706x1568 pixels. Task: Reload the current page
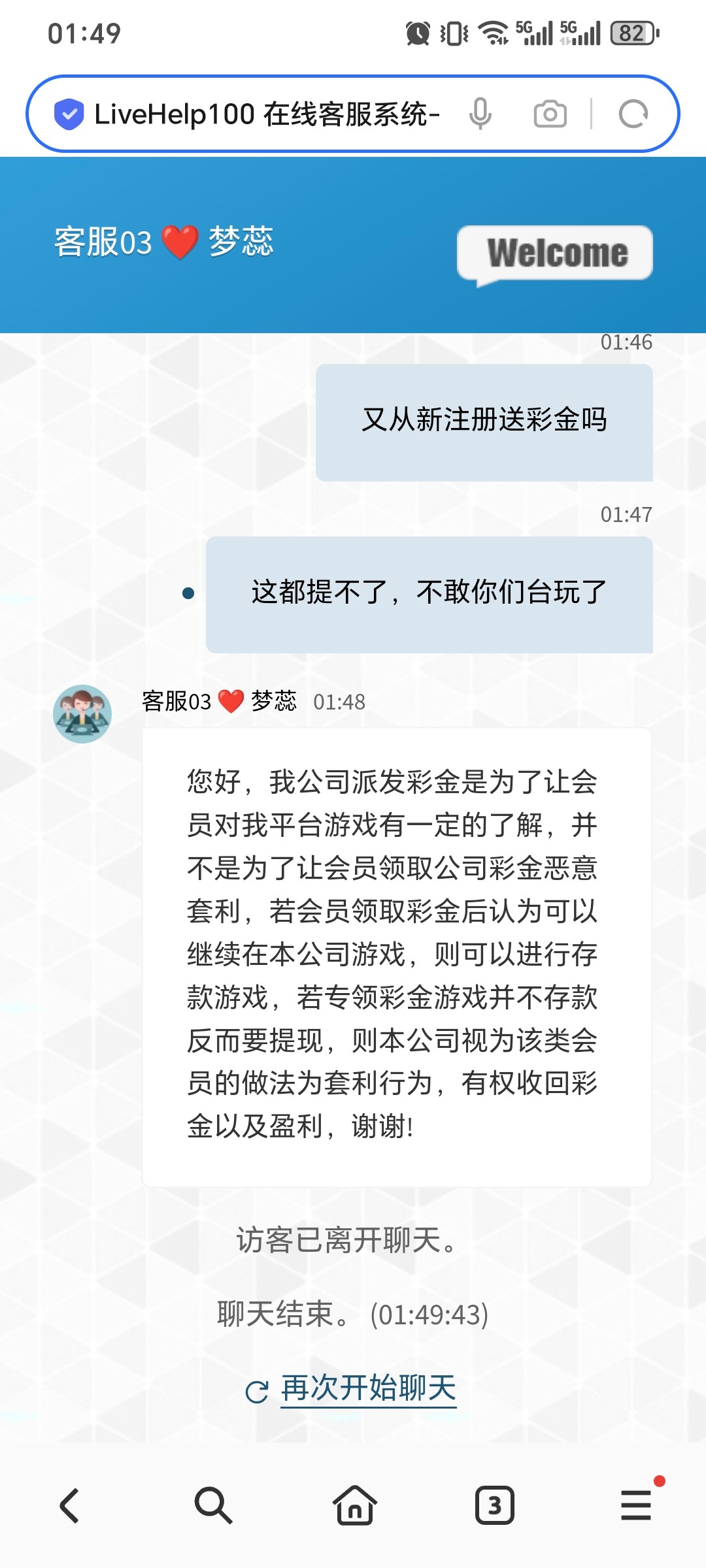pos(633,114)
